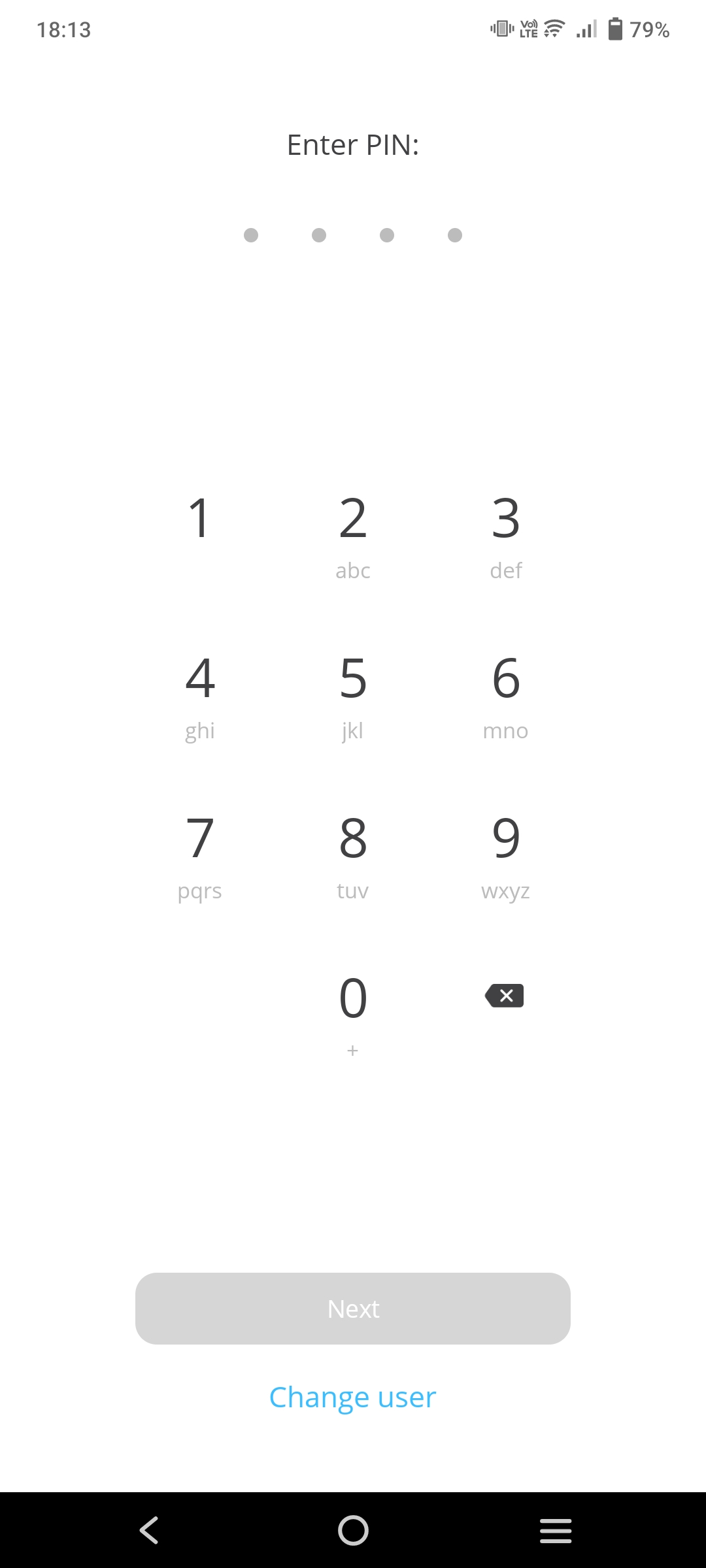Enter digit 5 on the keypad
Image resolution: width=706 pixels, height=1568 pixels.
click(x=353, y=693)
